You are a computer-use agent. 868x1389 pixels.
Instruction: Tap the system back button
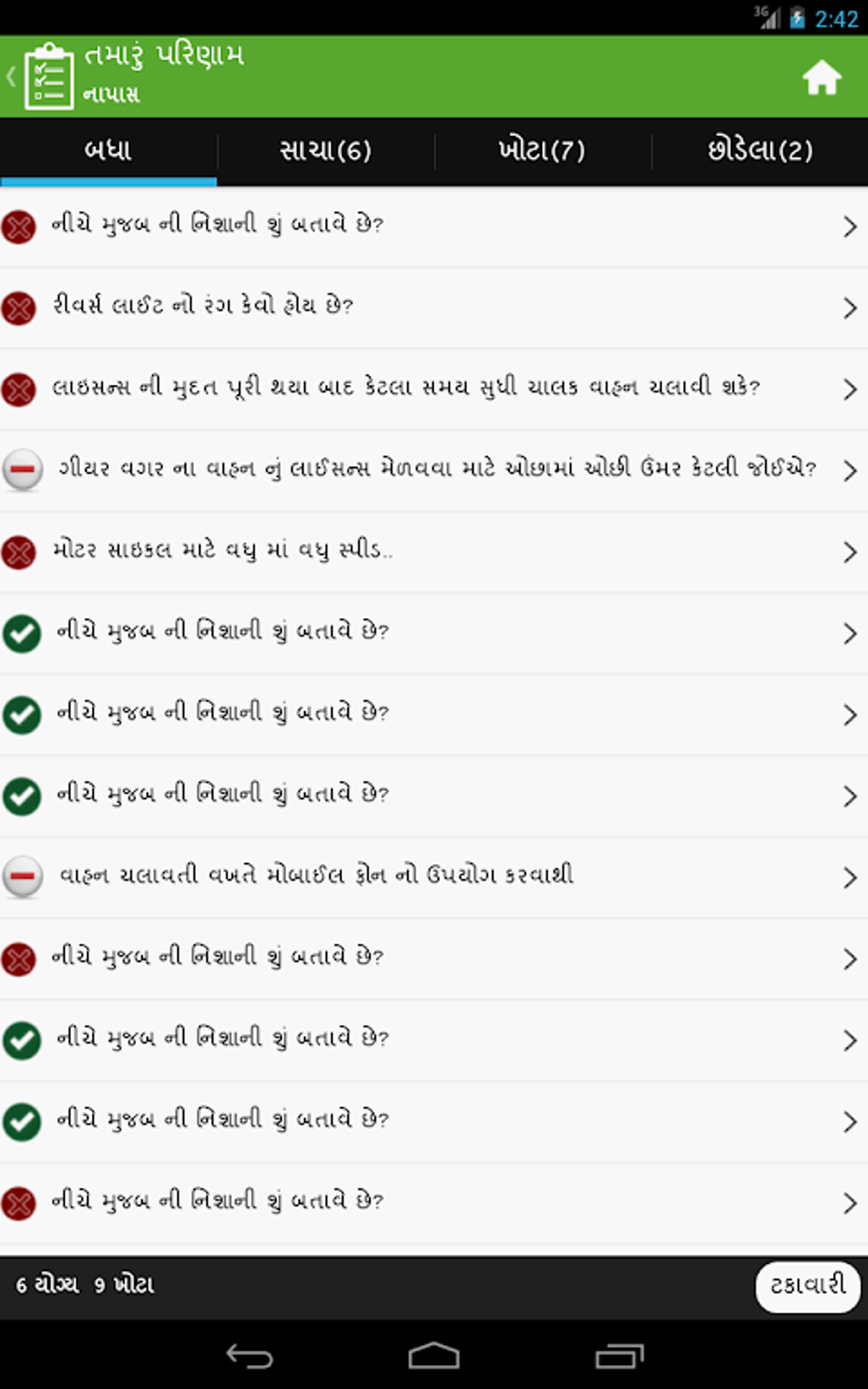point(248,1355)
